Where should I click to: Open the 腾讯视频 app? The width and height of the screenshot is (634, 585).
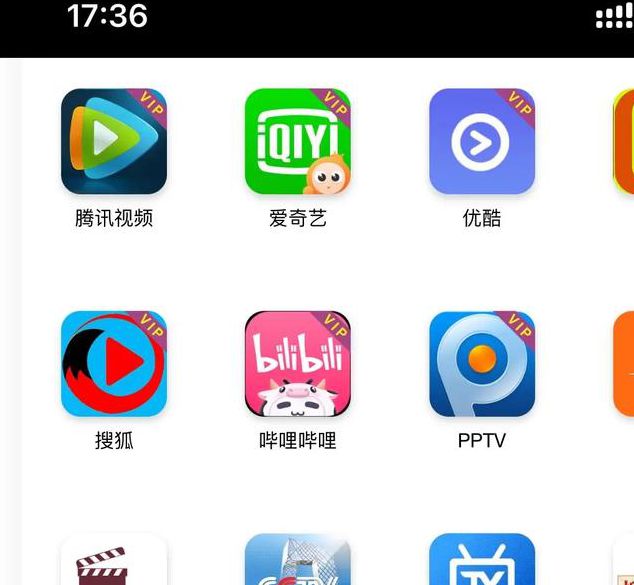[x=114, y=141]
